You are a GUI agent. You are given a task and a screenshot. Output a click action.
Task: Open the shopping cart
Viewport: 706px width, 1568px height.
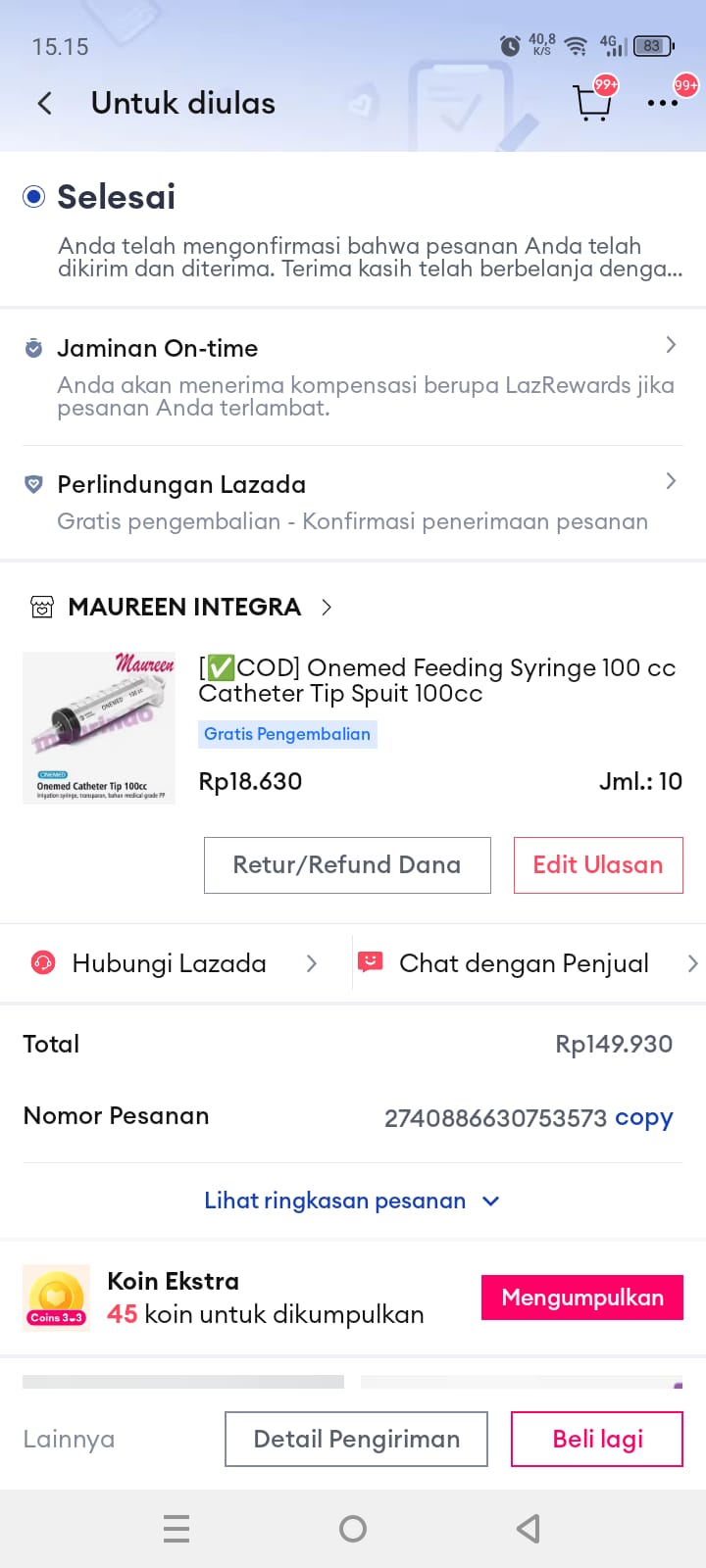tap(592, 102)
